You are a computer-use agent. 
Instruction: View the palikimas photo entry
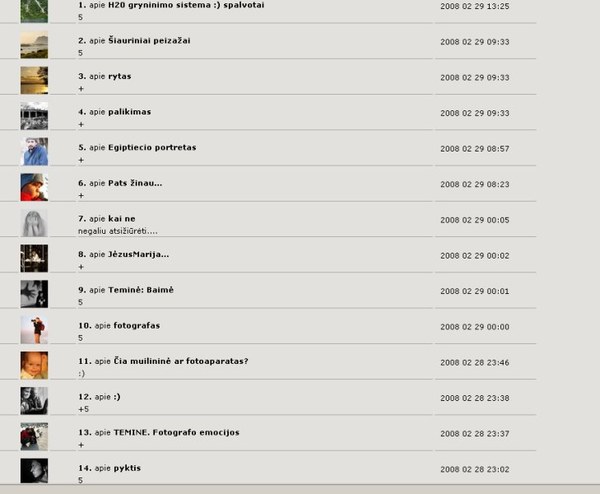pos(129,112)
